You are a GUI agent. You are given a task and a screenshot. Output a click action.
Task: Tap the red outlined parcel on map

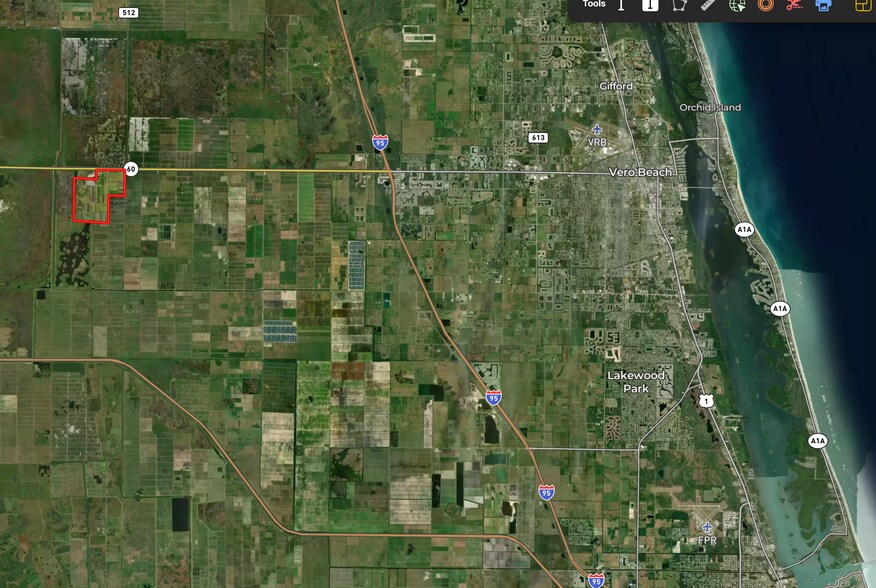tap(98, 197)
